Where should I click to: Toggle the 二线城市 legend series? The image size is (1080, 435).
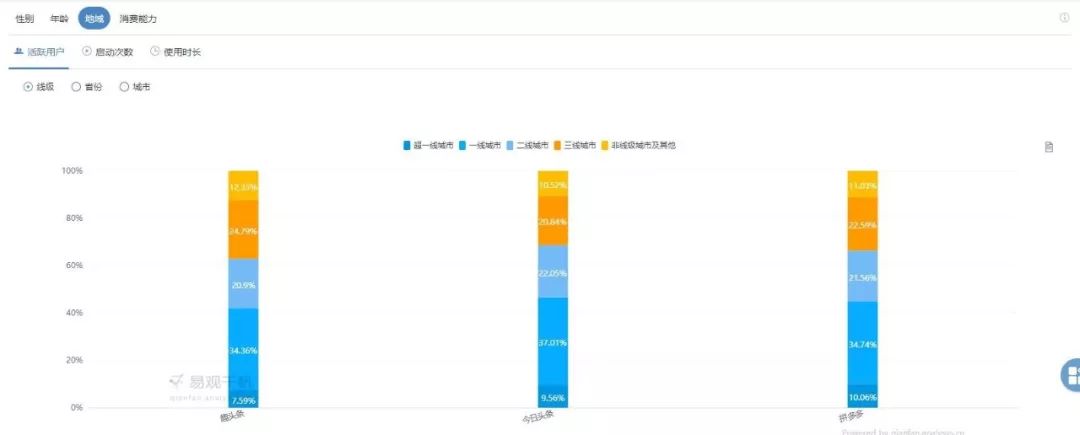click(529, 146)
